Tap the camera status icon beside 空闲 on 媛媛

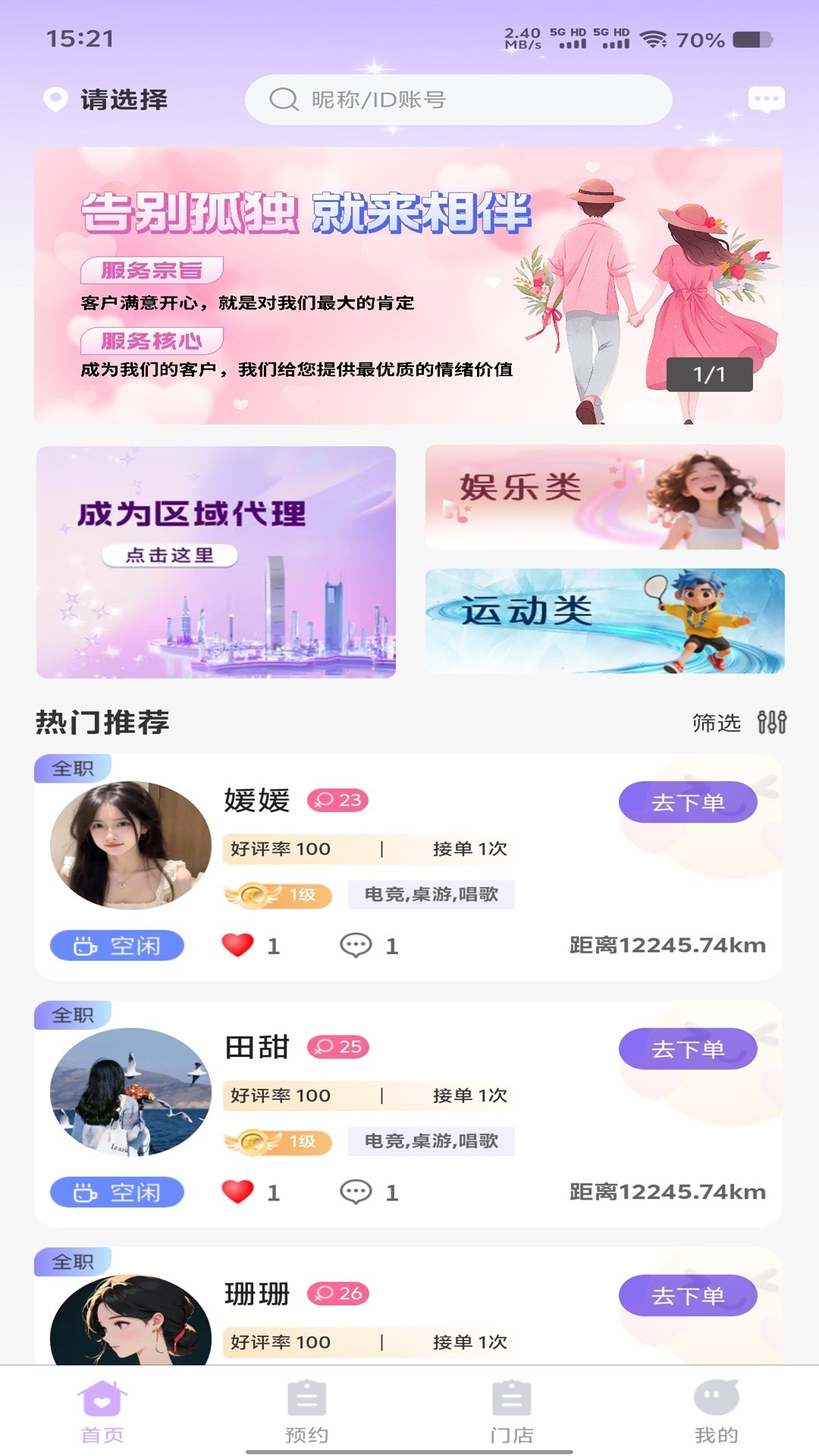coord(86,944)
